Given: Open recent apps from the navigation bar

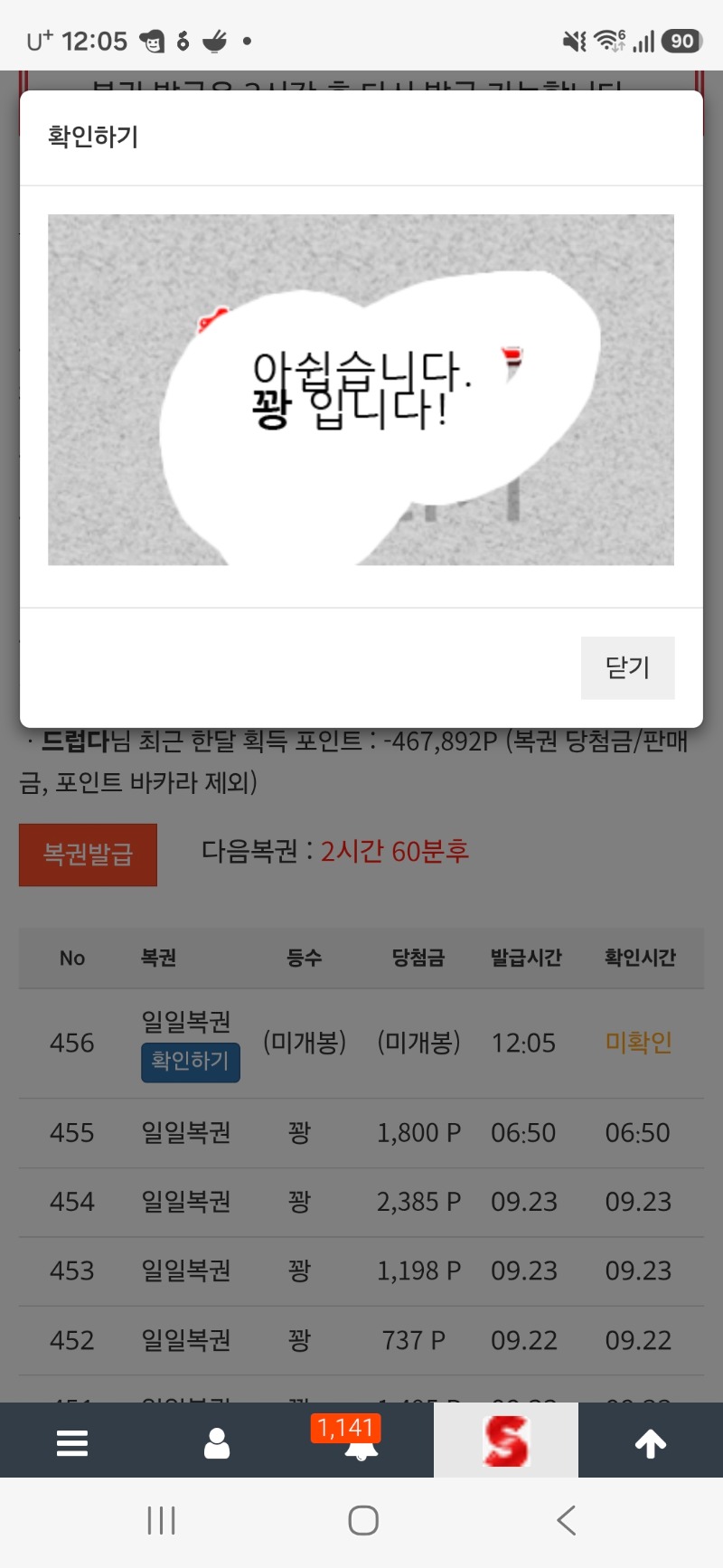Looking at the screenshot, I should tap(161, 1520).
